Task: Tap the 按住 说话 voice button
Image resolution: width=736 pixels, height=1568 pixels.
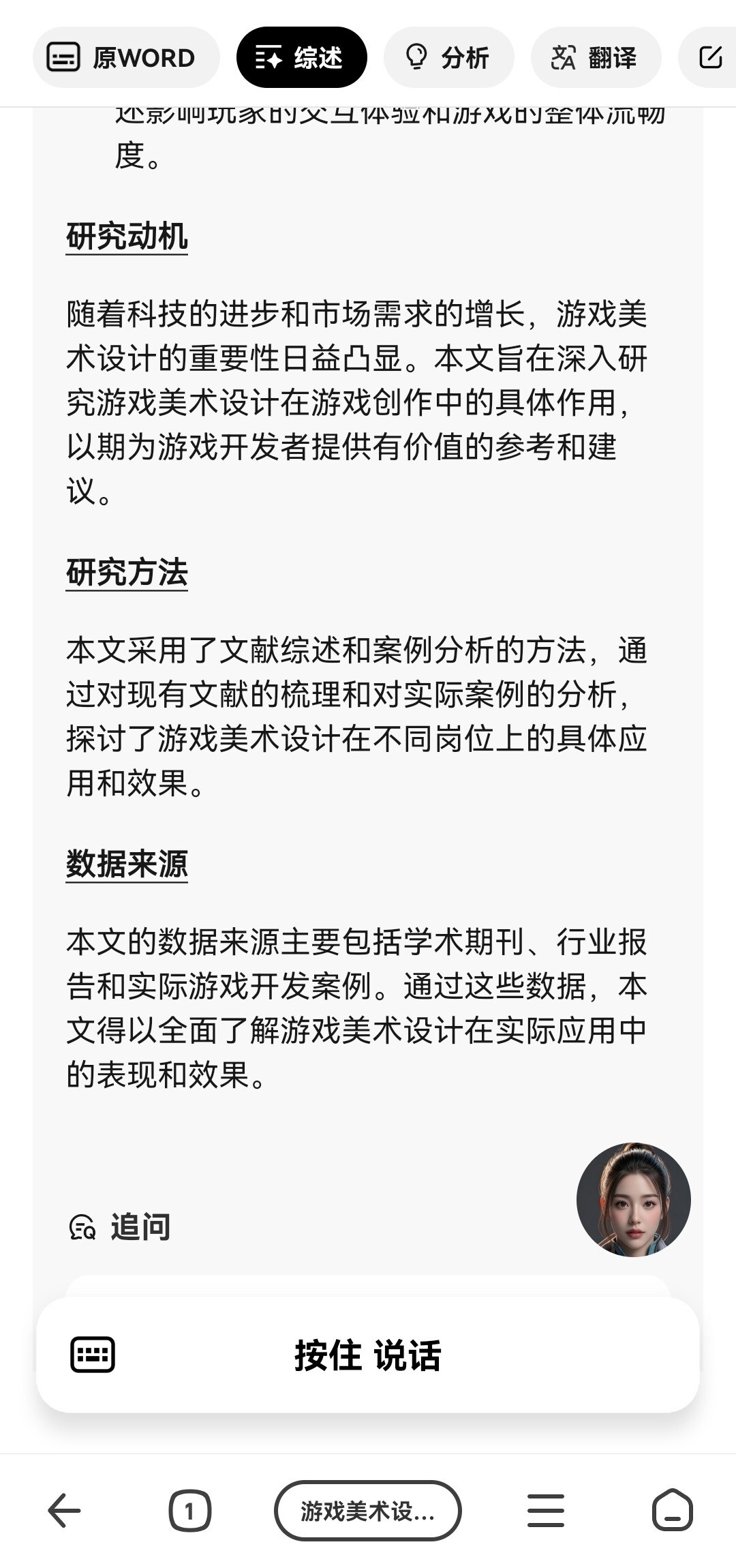Action: (368, 1355)
